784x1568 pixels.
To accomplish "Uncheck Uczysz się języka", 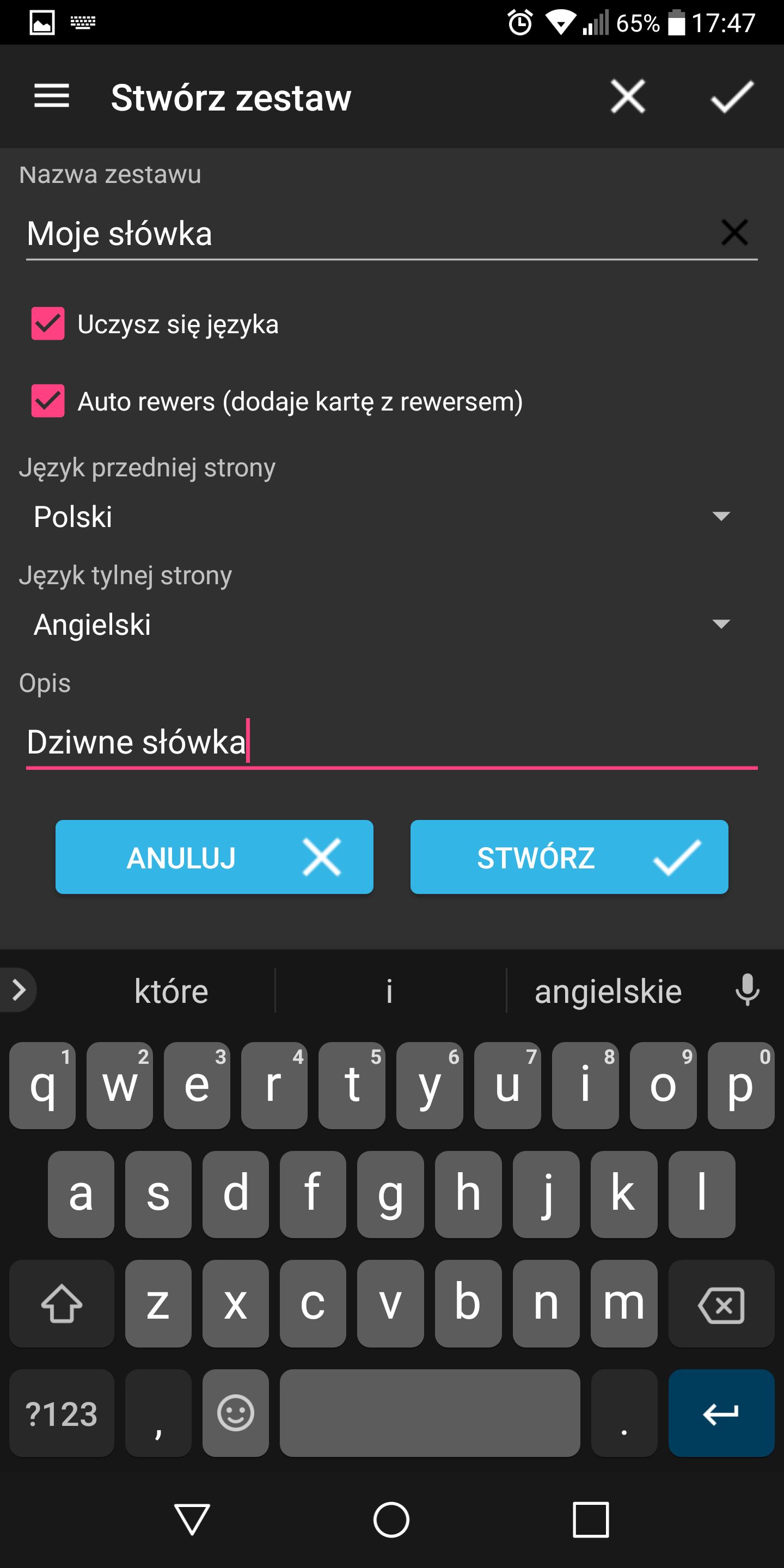I will (47, 324).
